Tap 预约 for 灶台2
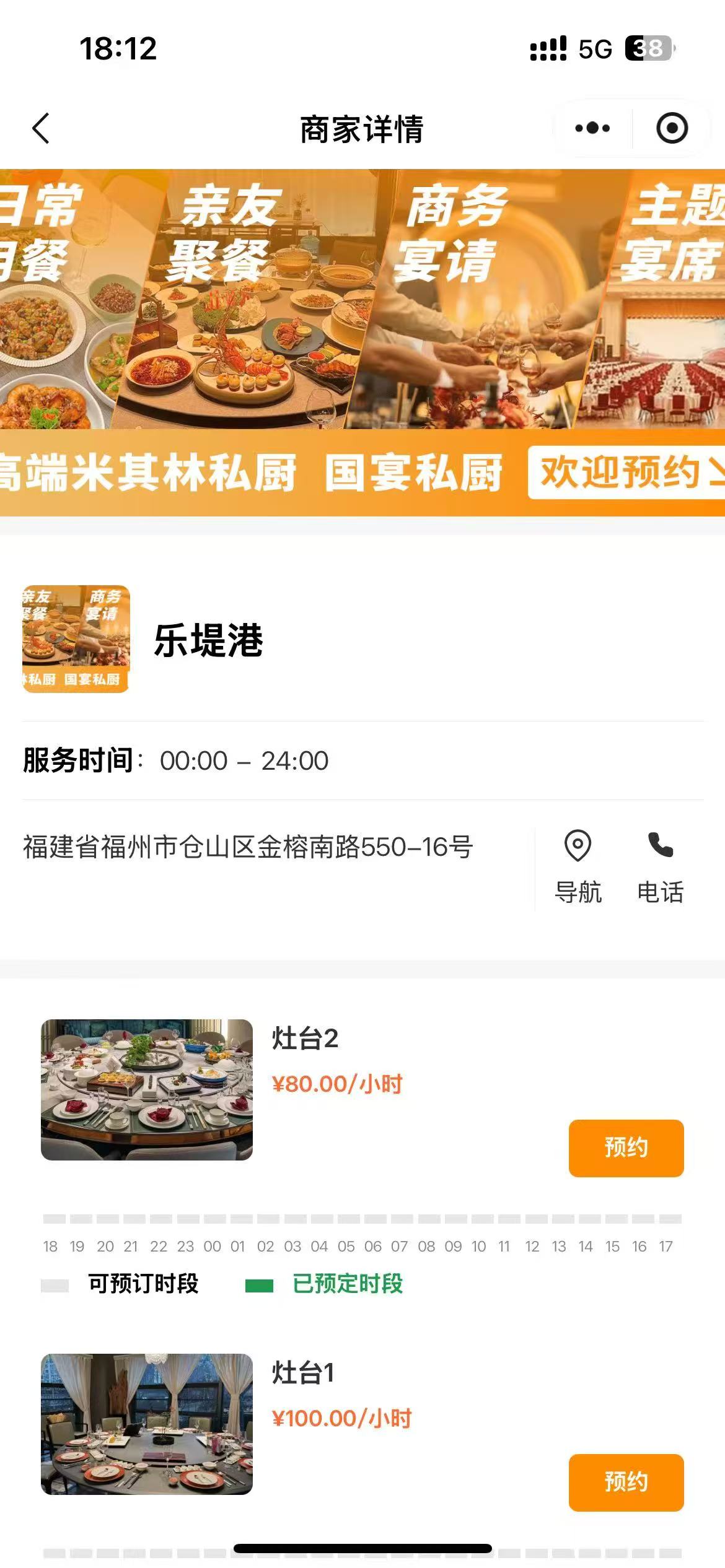The image size is (725, 1568). 626,1148
